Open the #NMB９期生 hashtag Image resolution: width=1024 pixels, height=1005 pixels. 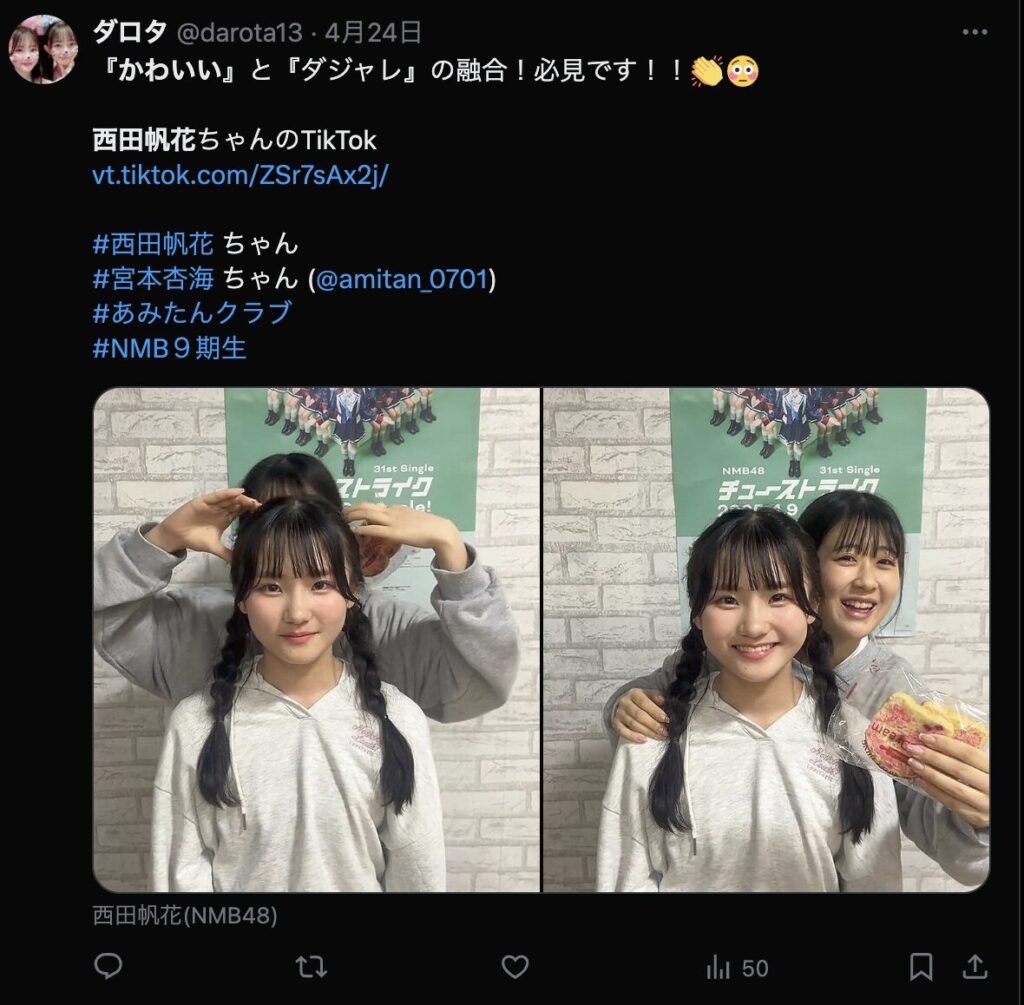[169, 348]
